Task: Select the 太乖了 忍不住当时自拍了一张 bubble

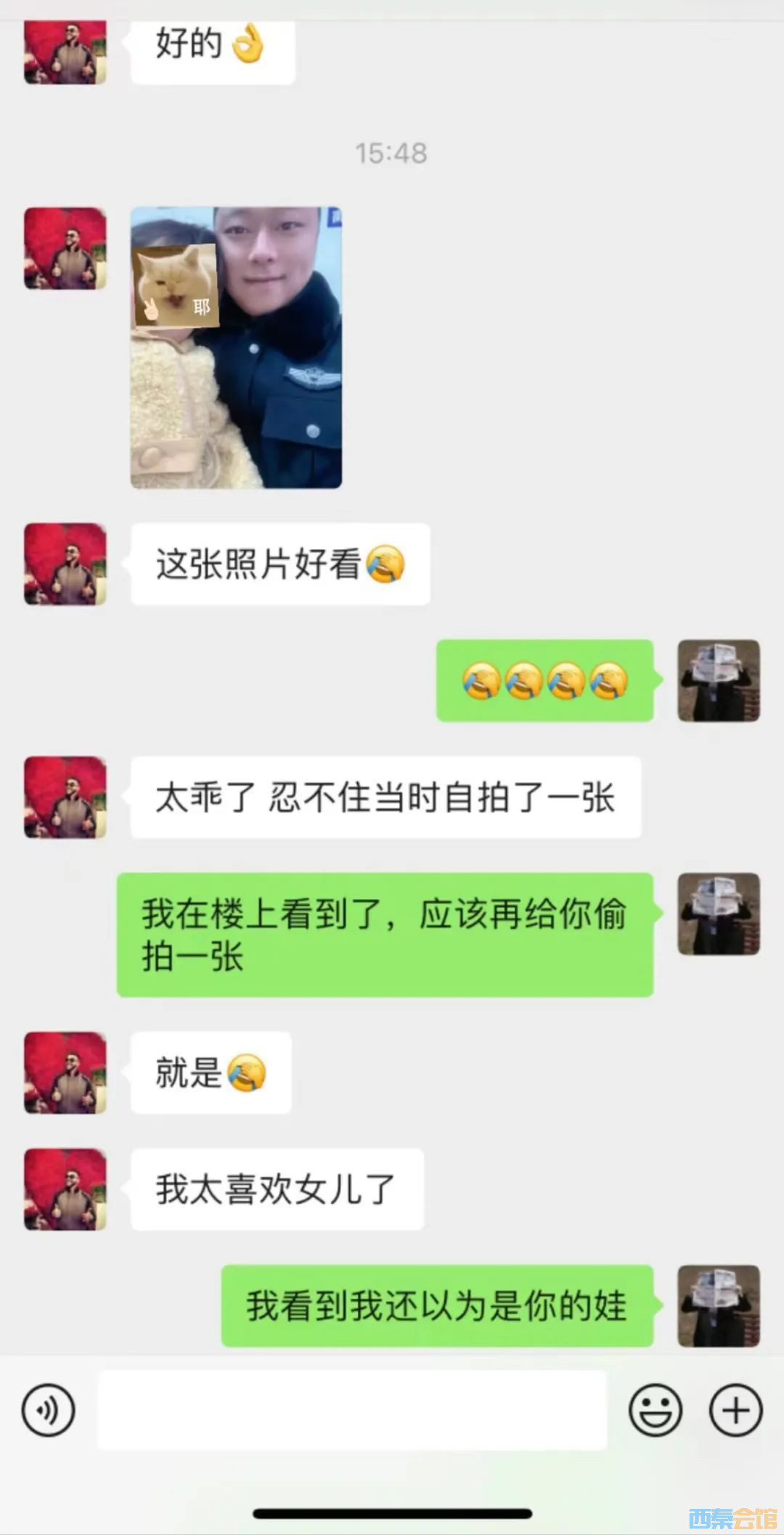Action: coord(385,797)
